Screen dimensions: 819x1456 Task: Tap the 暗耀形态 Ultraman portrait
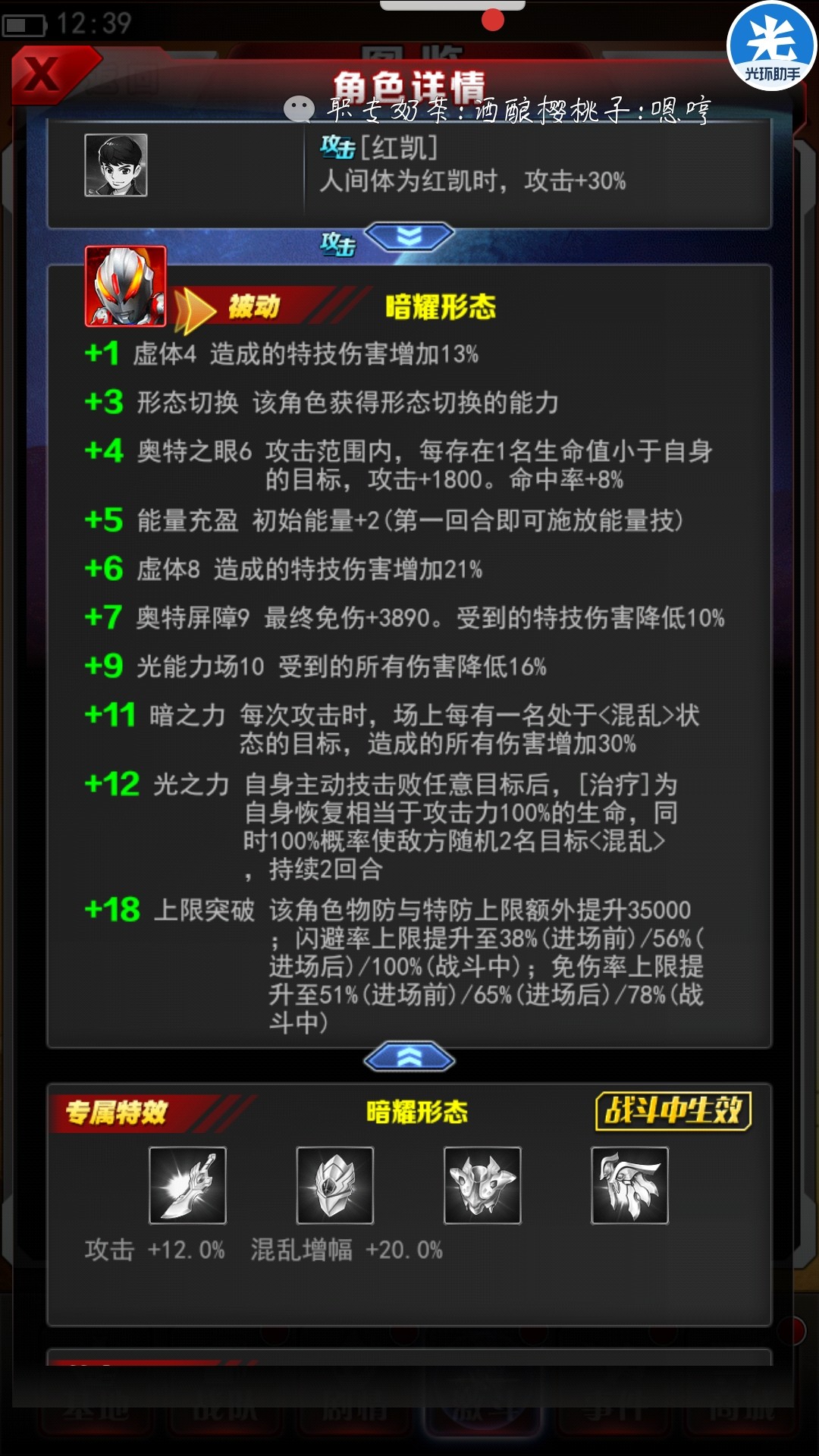pos(125,287)
